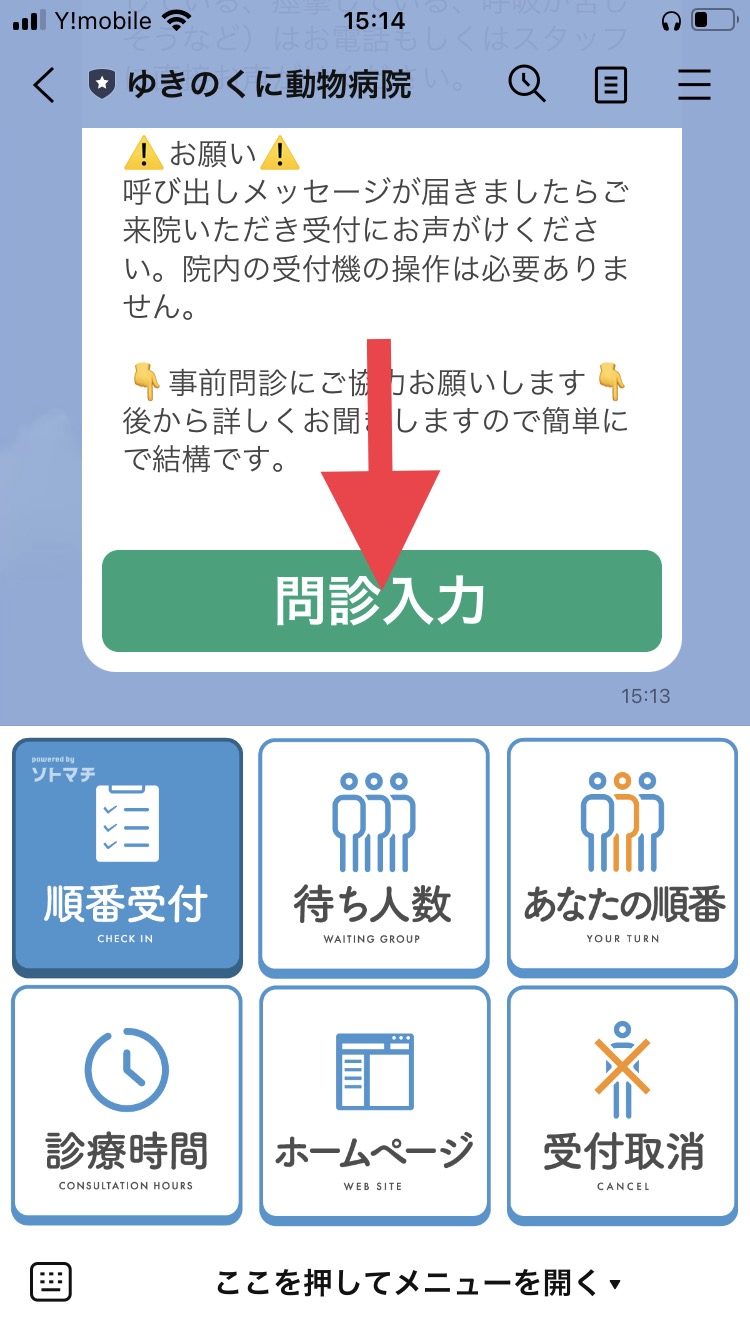Screen dimensions: 750x1334
Task: Open 診療時間 consultation hours
Action: (x=127, y=1105)
